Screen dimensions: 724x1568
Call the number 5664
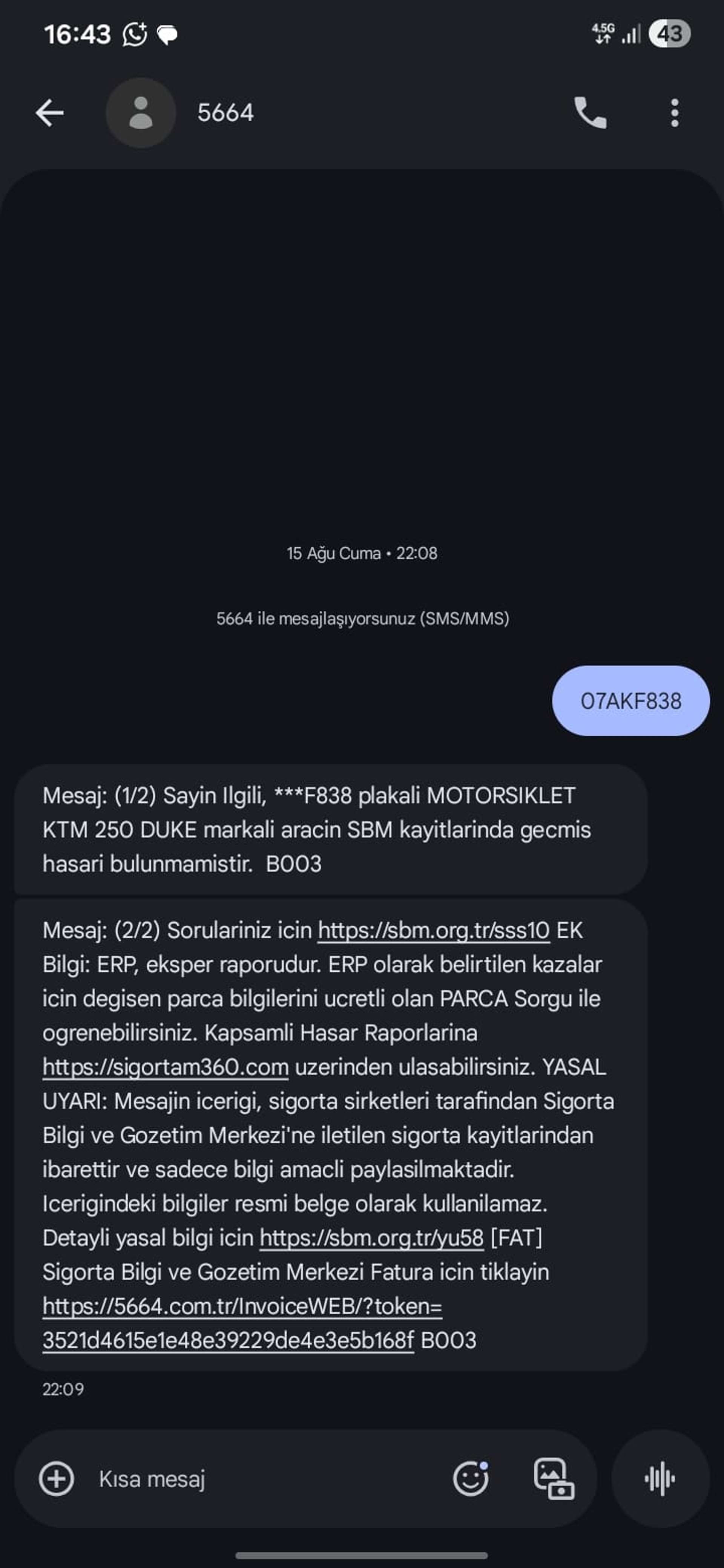pyautogui.click(x=589, y=113)
